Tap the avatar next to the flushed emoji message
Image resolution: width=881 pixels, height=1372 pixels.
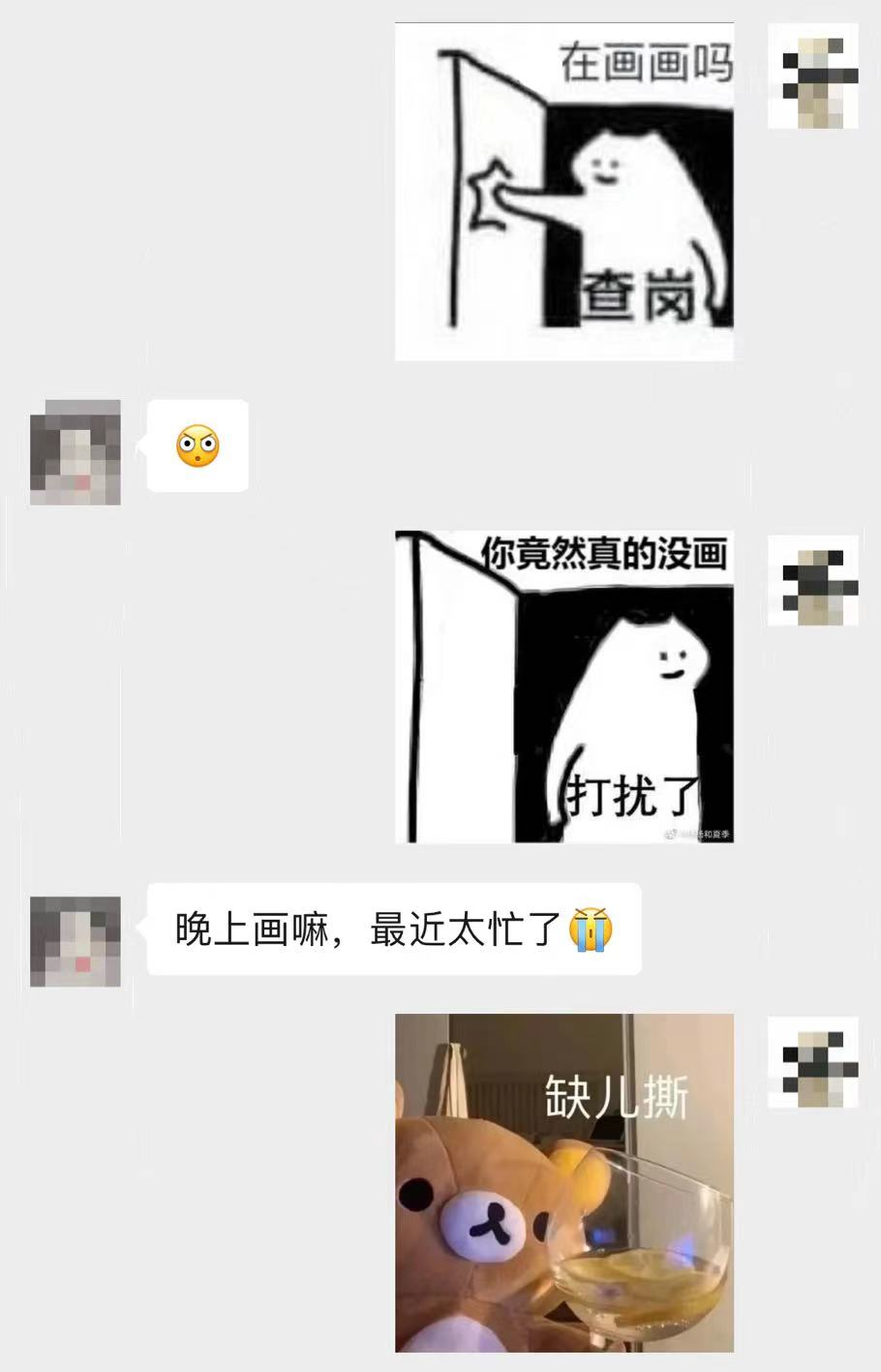coord(76,451)
